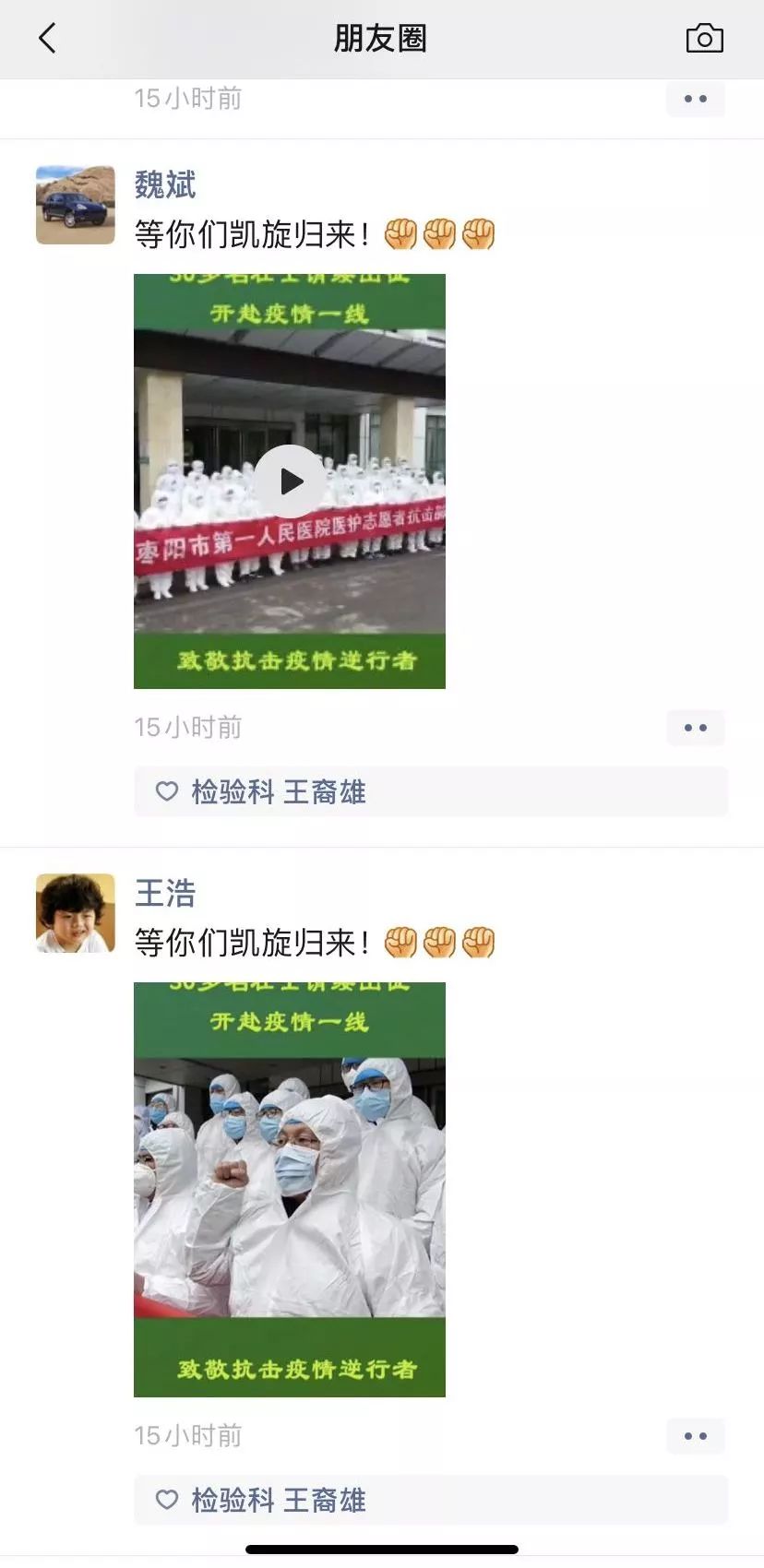
Task: Open the two-dot menu under 魏斌's post
Action: click(x=696, y=728)
